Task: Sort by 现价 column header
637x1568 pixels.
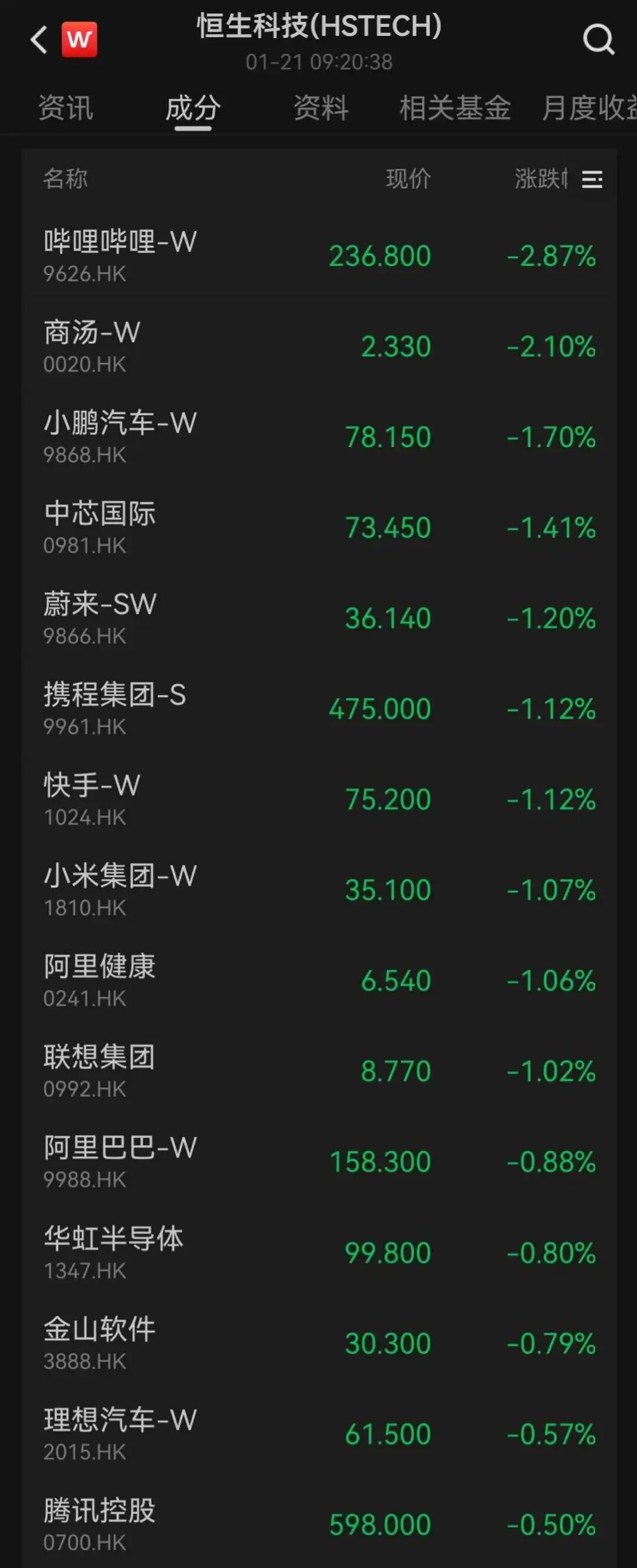Action: pyautogui.click(x=408, y=179)
